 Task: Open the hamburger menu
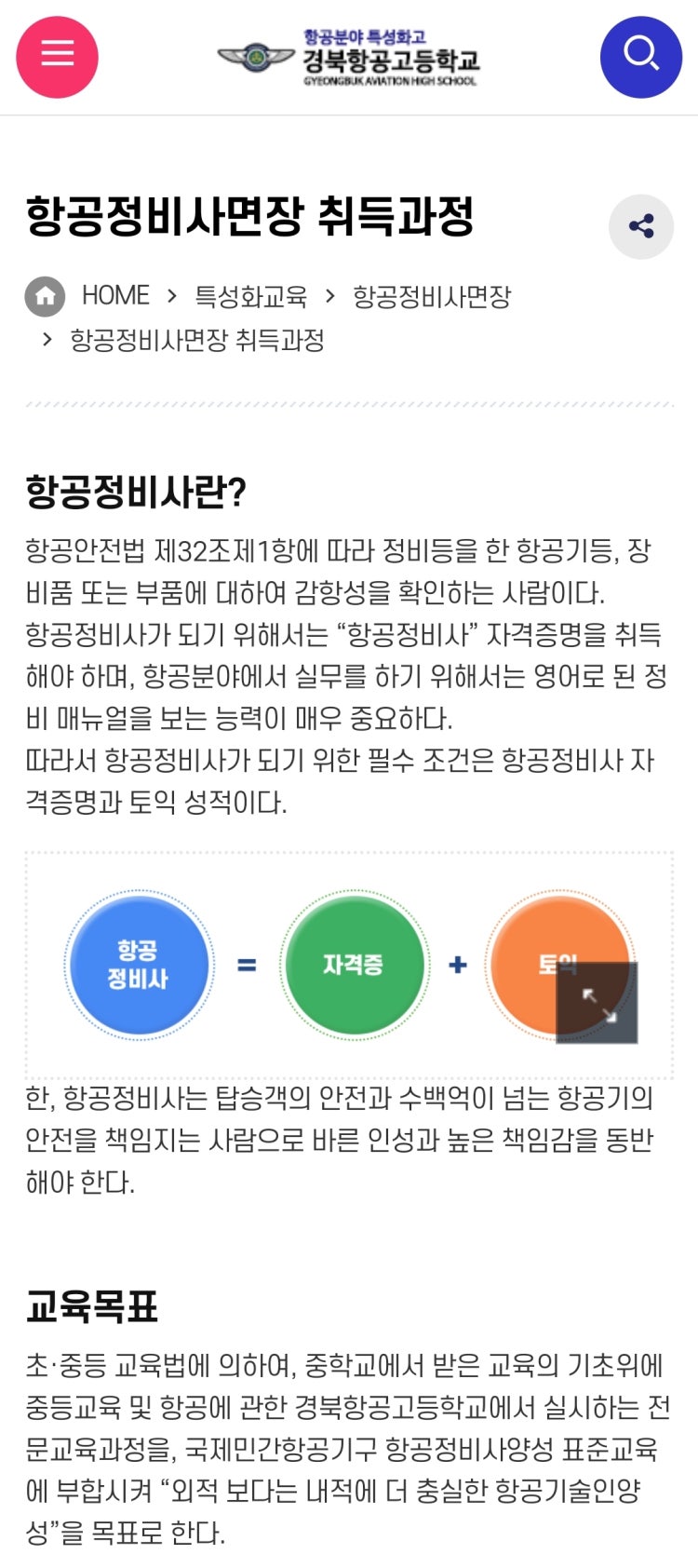(57, 57)
